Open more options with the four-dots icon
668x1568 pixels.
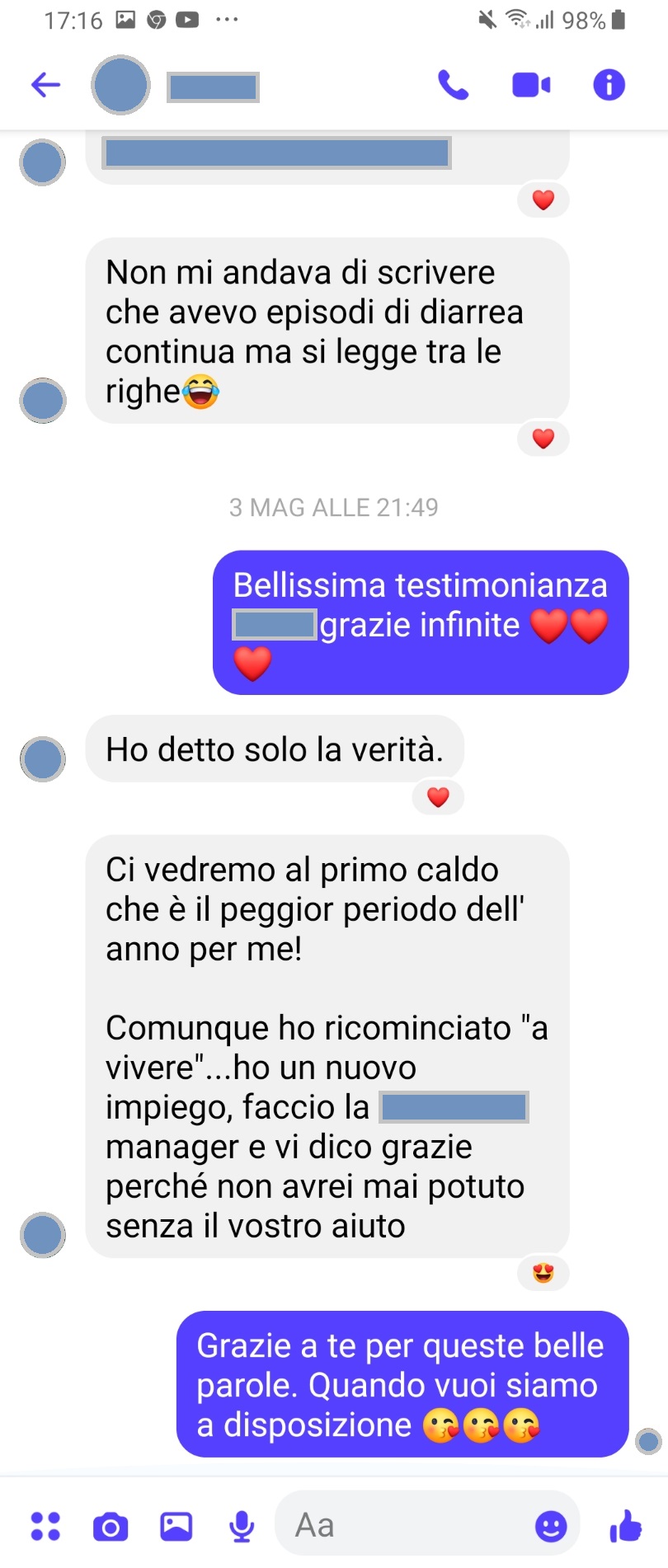(45, 1526)
